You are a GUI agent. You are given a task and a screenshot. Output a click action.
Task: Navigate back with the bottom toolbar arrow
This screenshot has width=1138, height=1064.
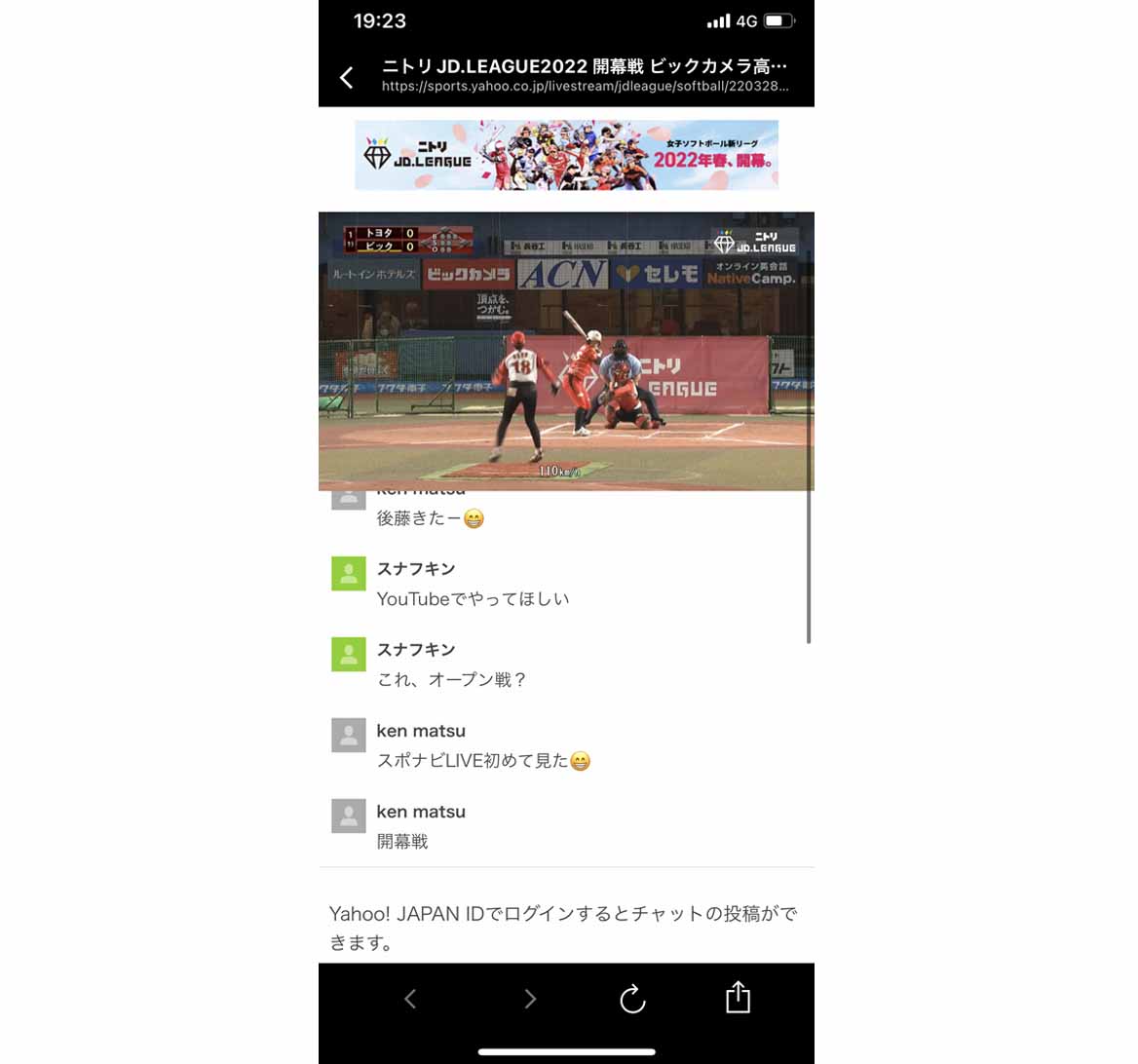tap(410, 999)
